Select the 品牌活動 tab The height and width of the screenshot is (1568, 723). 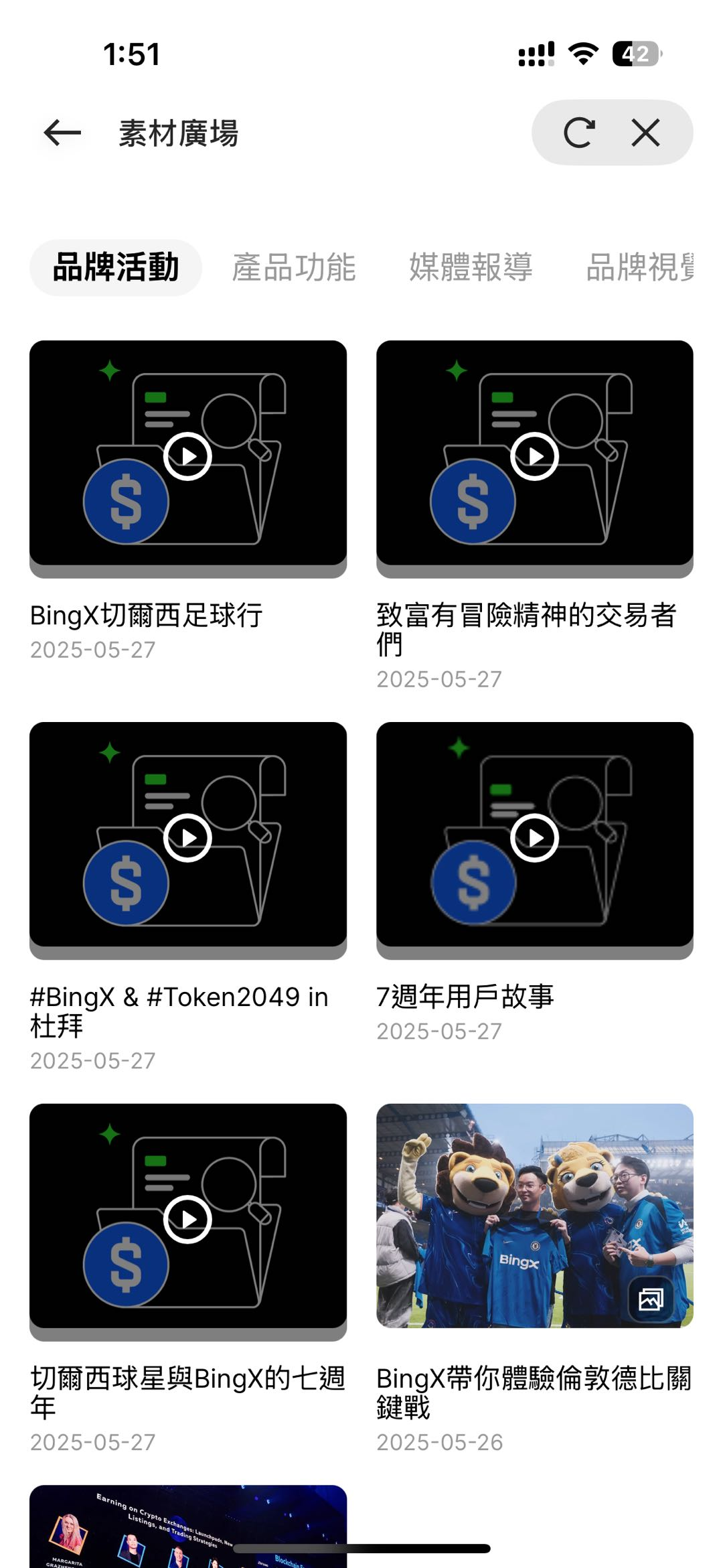(116, 267)
